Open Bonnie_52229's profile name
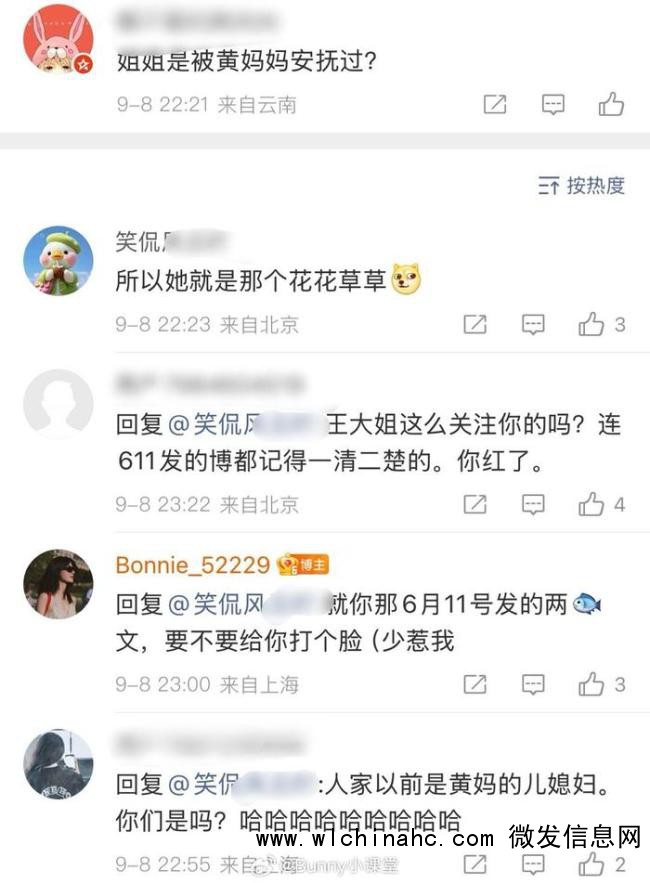Viewport: 650px width, 883px height. (193, 565)
